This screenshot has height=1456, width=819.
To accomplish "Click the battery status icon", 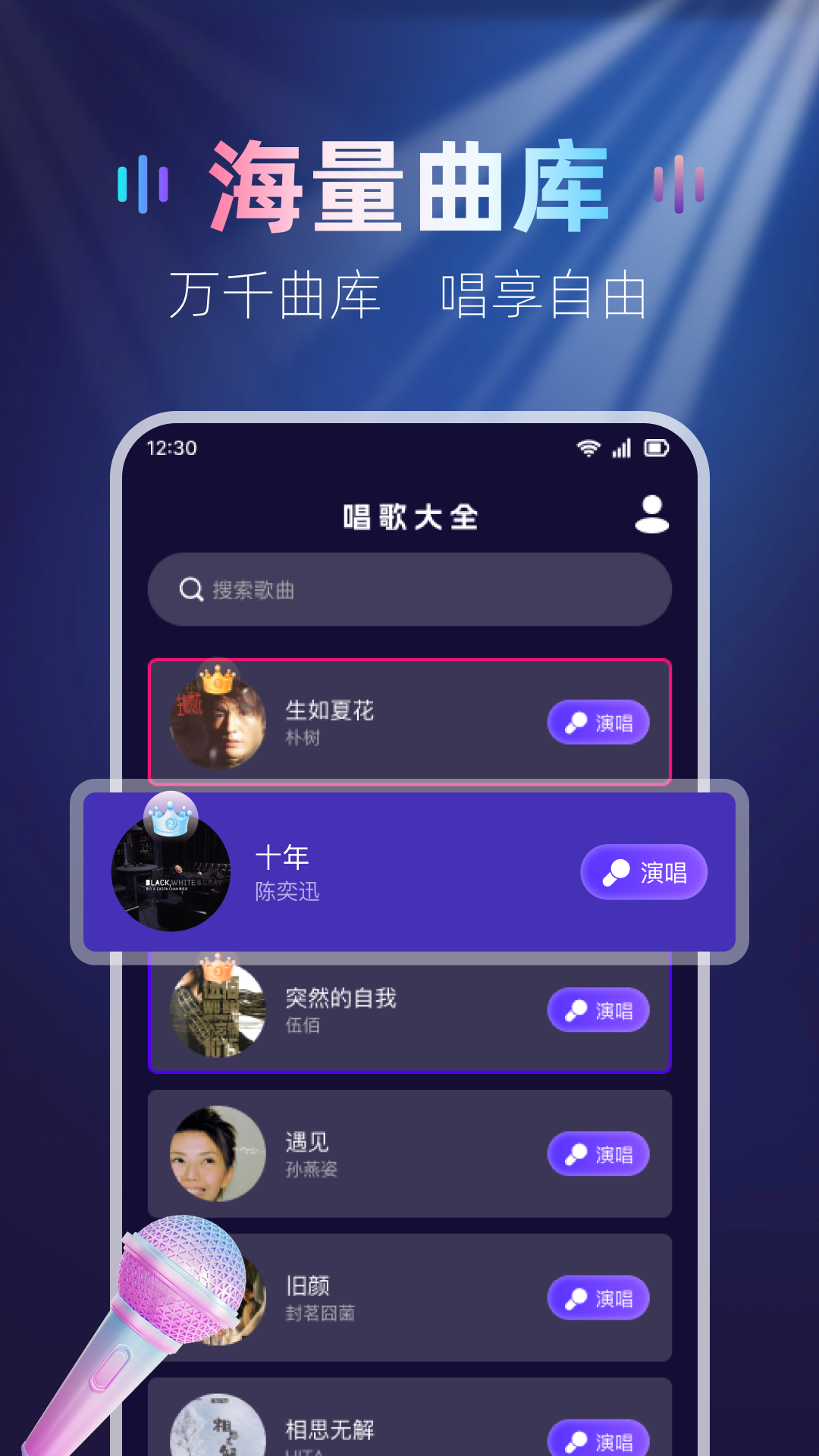I will click(656, 449).
